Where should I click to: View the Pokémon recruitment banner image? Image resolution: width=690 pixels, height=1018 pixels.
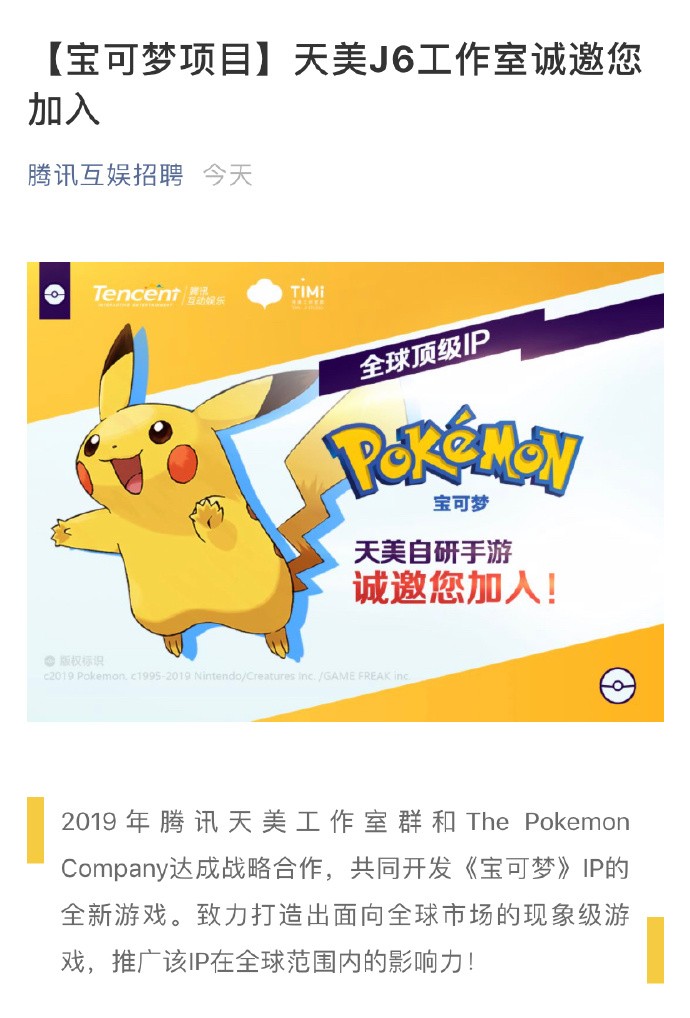pos(345,491)
